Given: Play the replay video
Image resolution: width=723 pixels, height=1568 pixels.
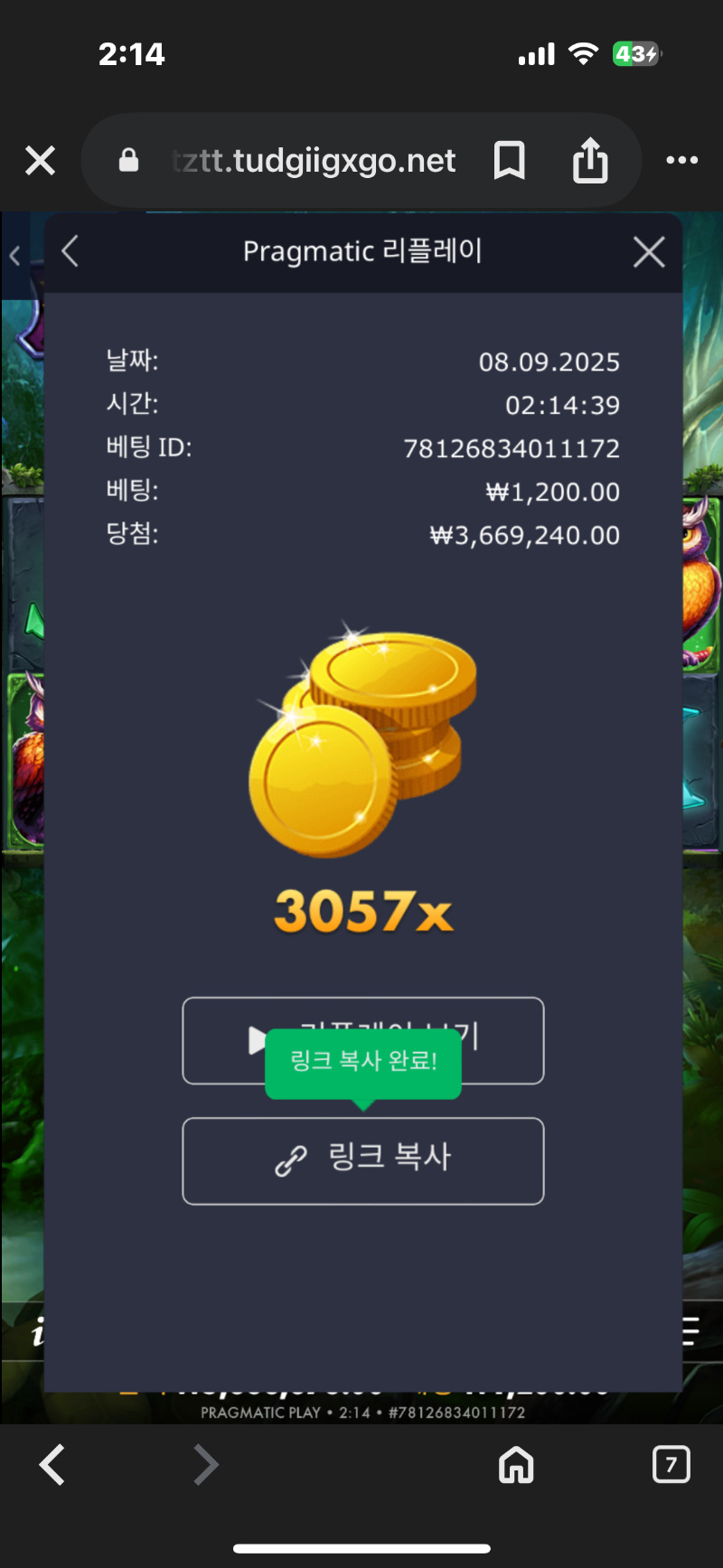Looking at the screenshot, I should pos(363,1040).
